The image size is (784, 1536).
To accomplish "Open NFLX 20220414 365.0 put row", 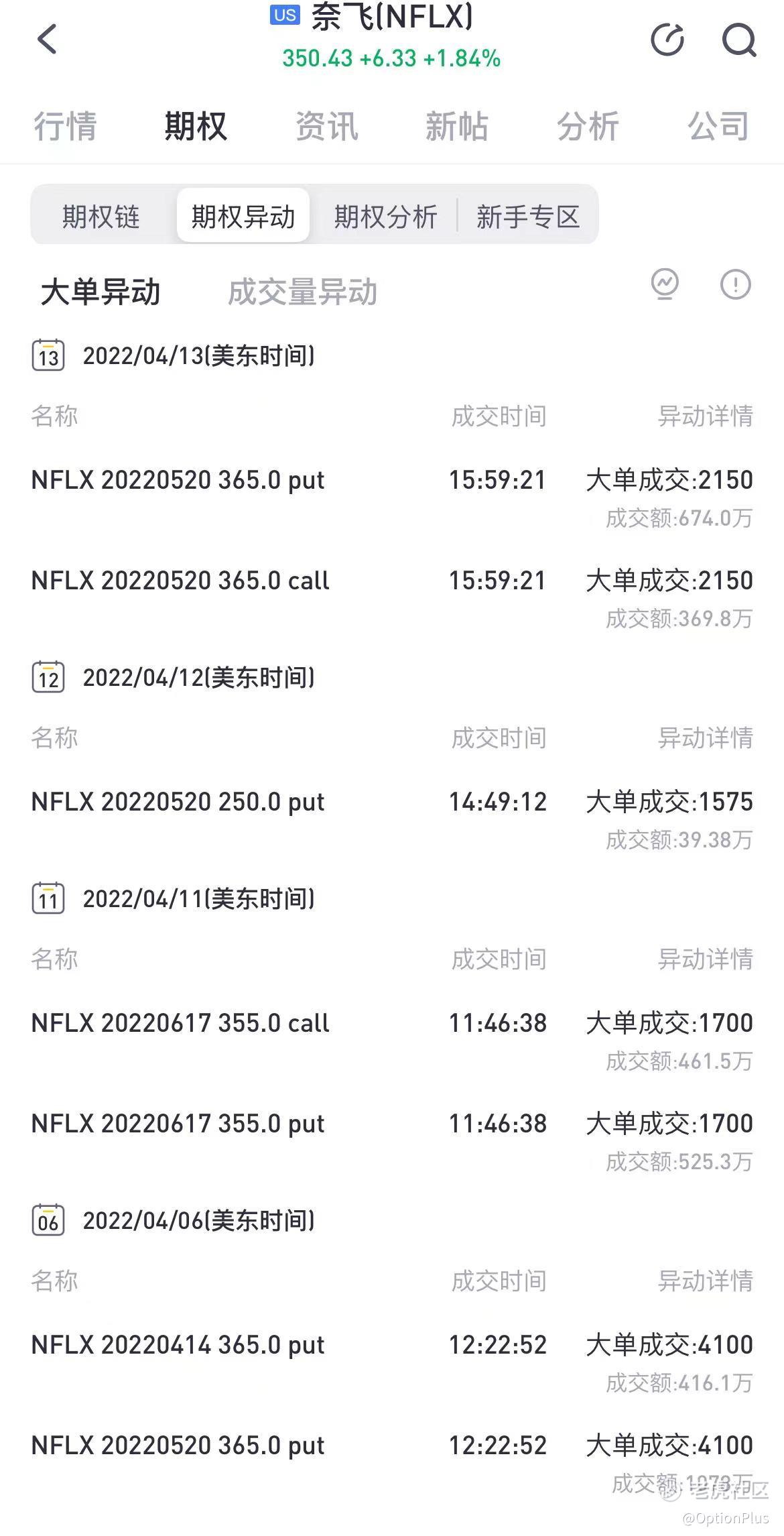I will [178, 1345].
